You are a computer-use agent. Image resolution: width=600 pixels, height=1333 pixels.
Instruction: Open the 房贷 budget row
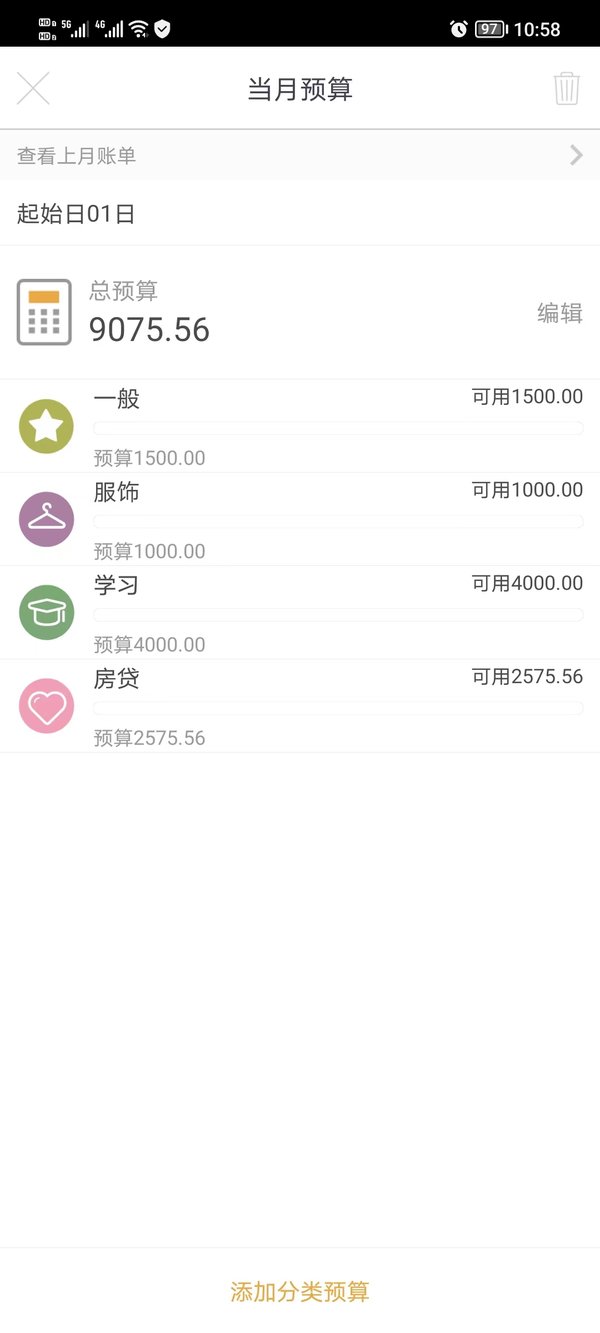pyautogui.click(x=300, y=705)
